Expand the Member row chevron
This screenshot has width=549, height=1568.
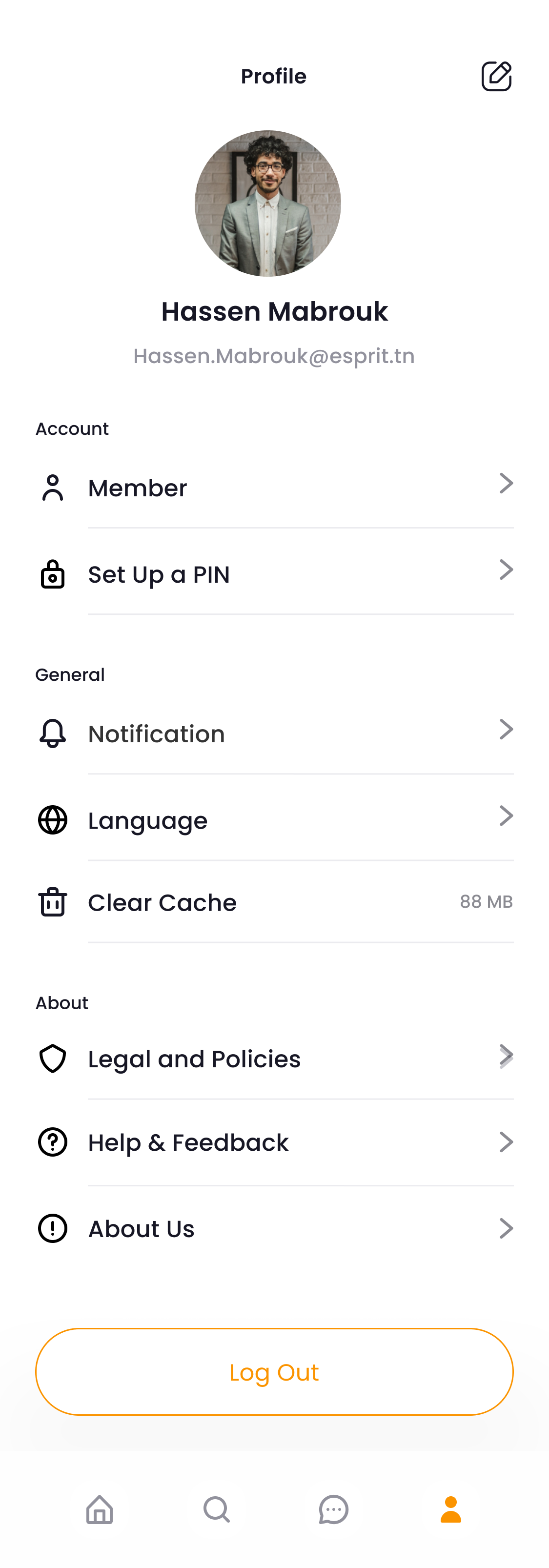tap(507, 483)
